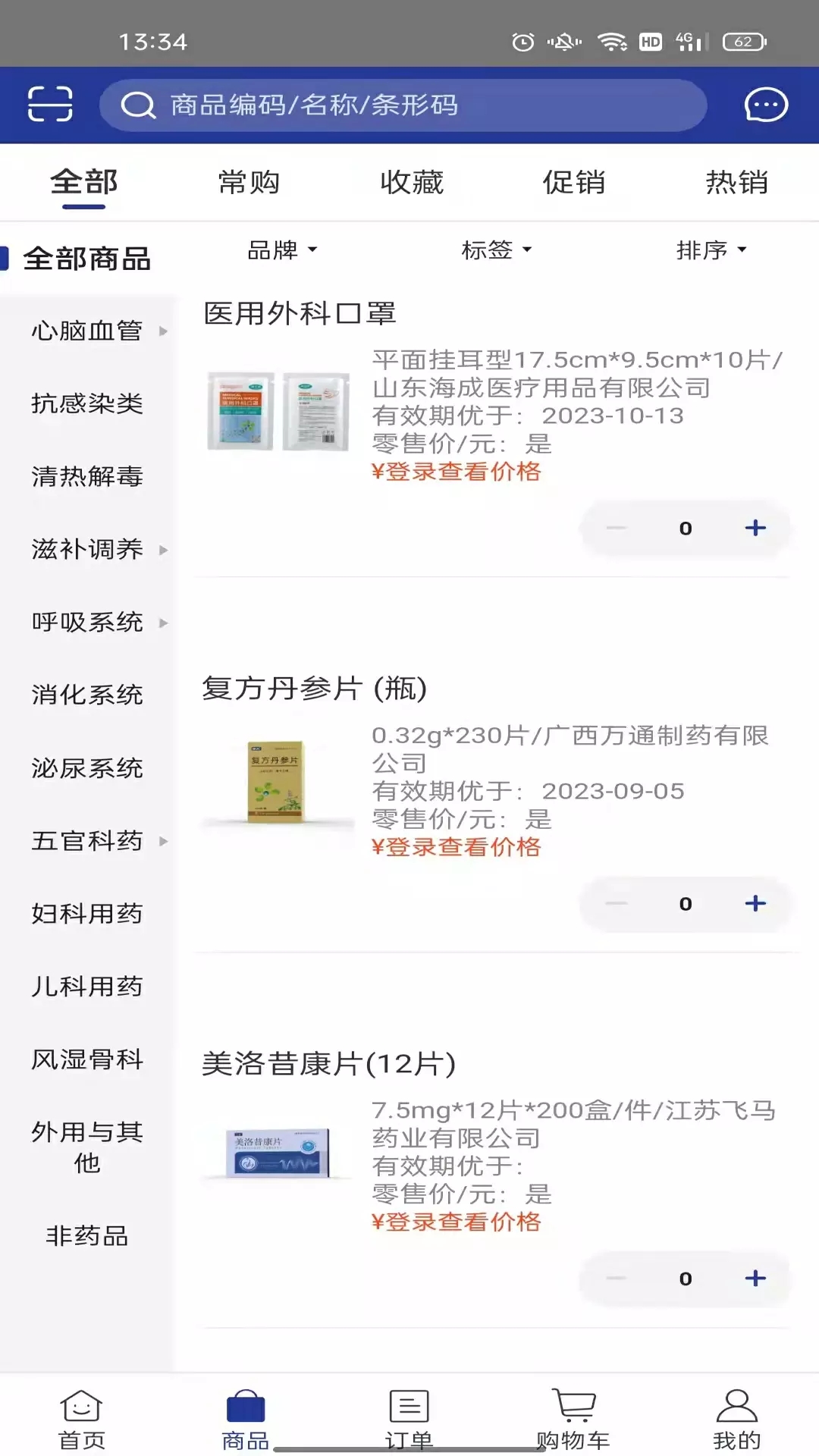Open the 排序 sorting dropdown
Screen dimensions: 819x1456
click(x=710, y=250)
